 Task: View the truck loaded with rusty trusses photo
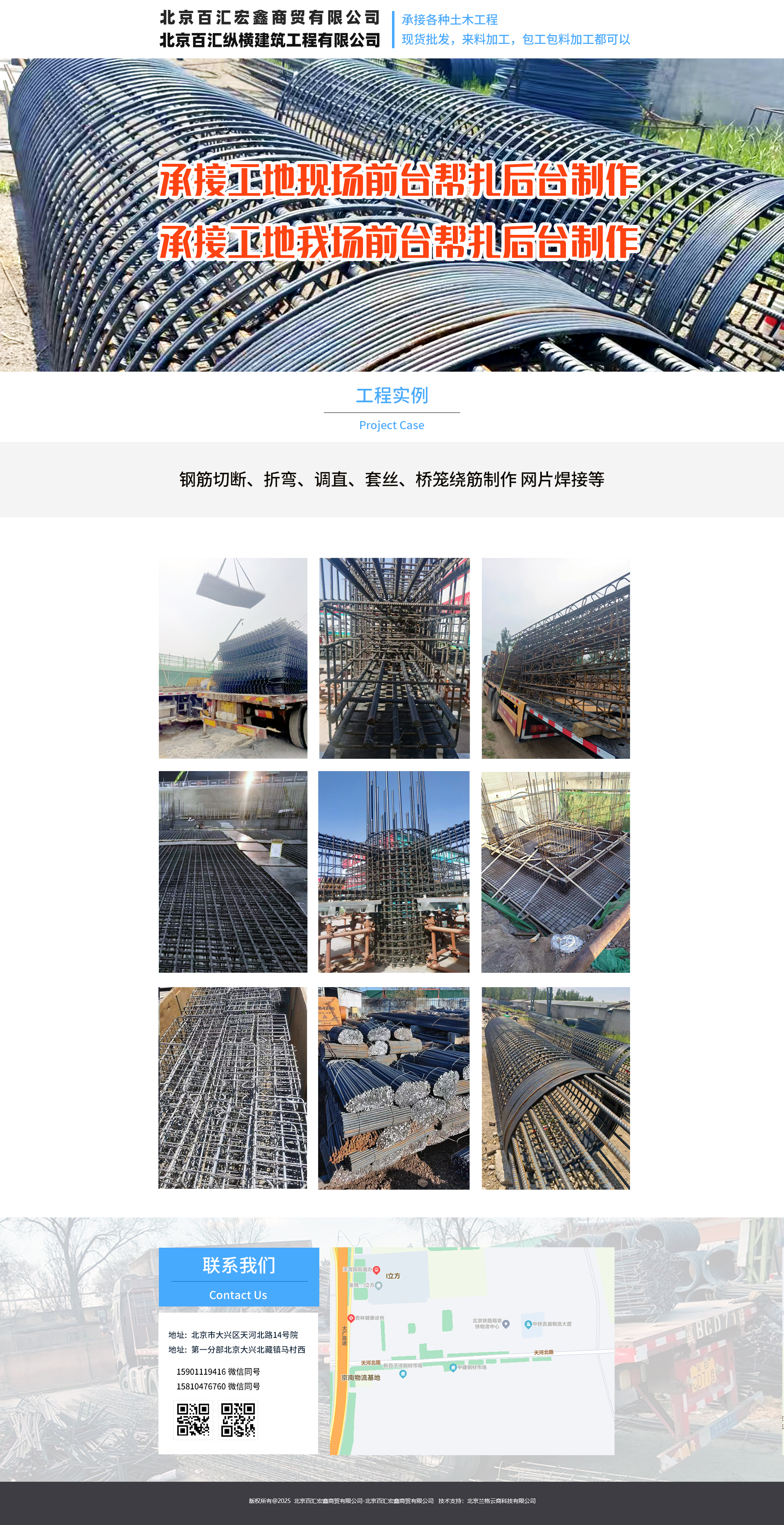pos(556,658)
